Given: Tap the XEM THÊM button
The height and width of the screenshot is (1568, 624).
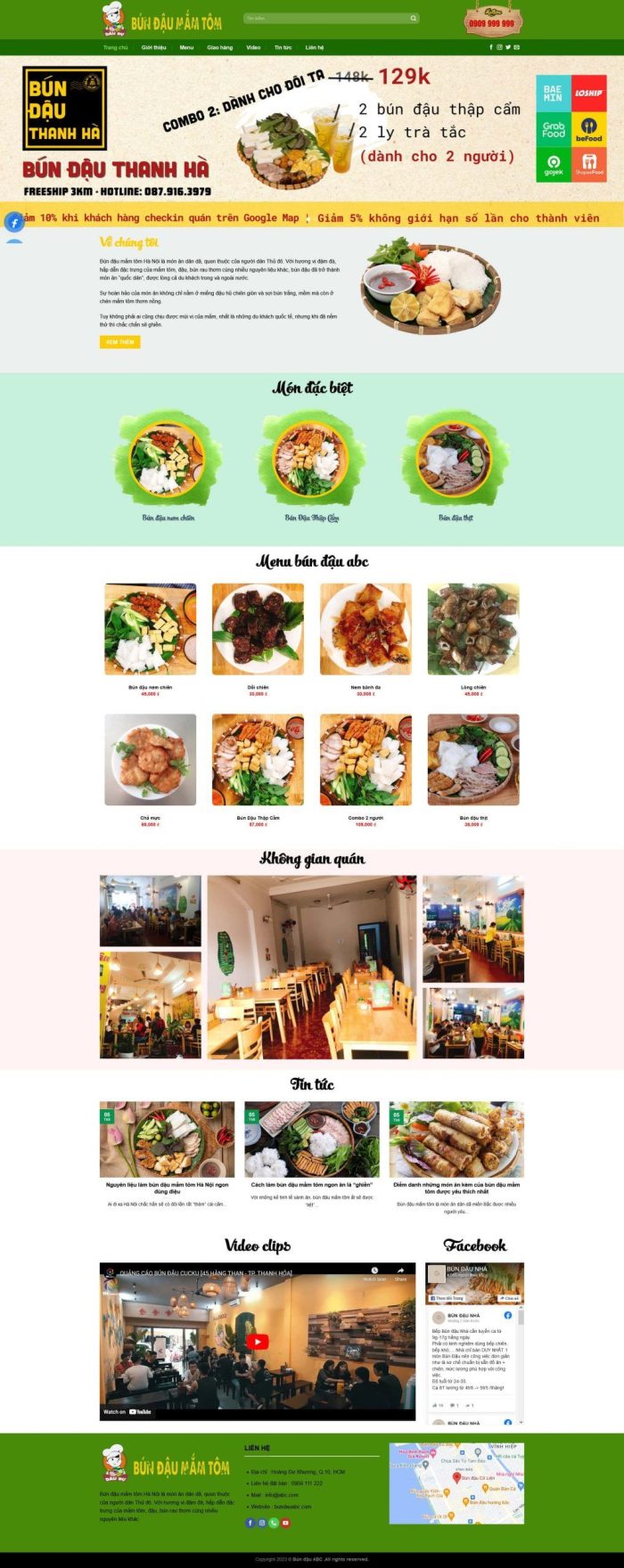Looking at the screenshot, I should tap(119, 342).
